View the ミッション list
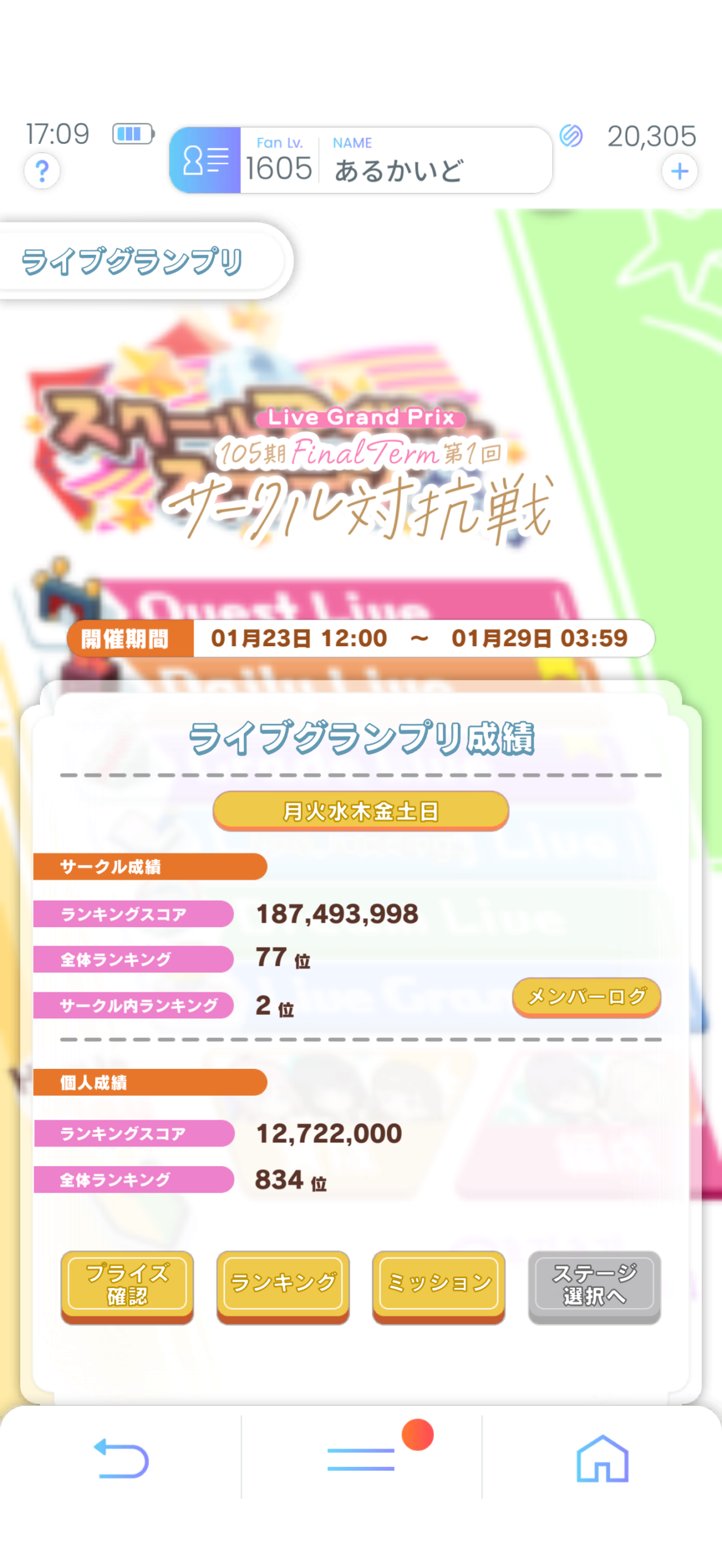 [x=438, y=1284]
